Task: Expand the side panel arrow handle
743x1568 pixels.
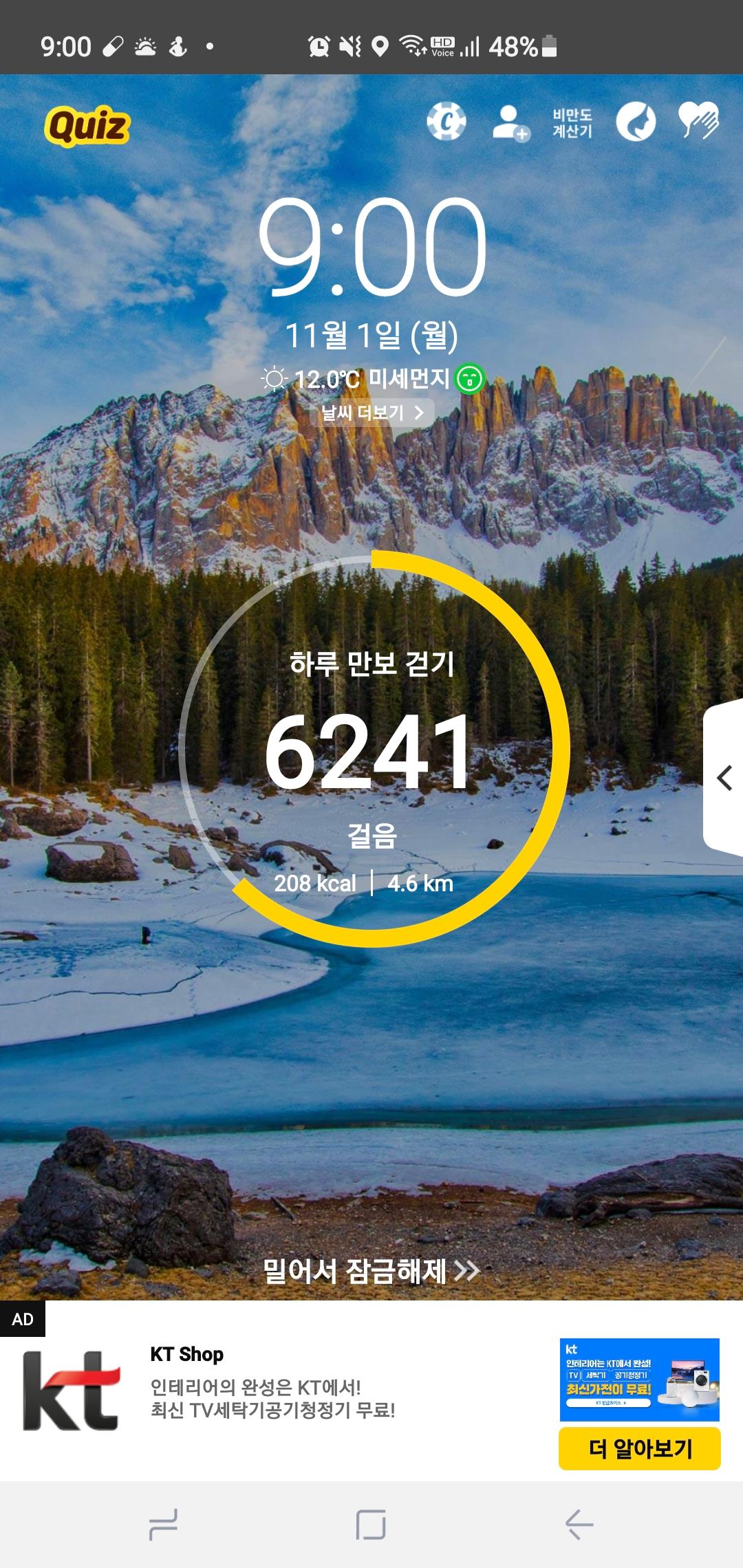Action: click(724, 778)
